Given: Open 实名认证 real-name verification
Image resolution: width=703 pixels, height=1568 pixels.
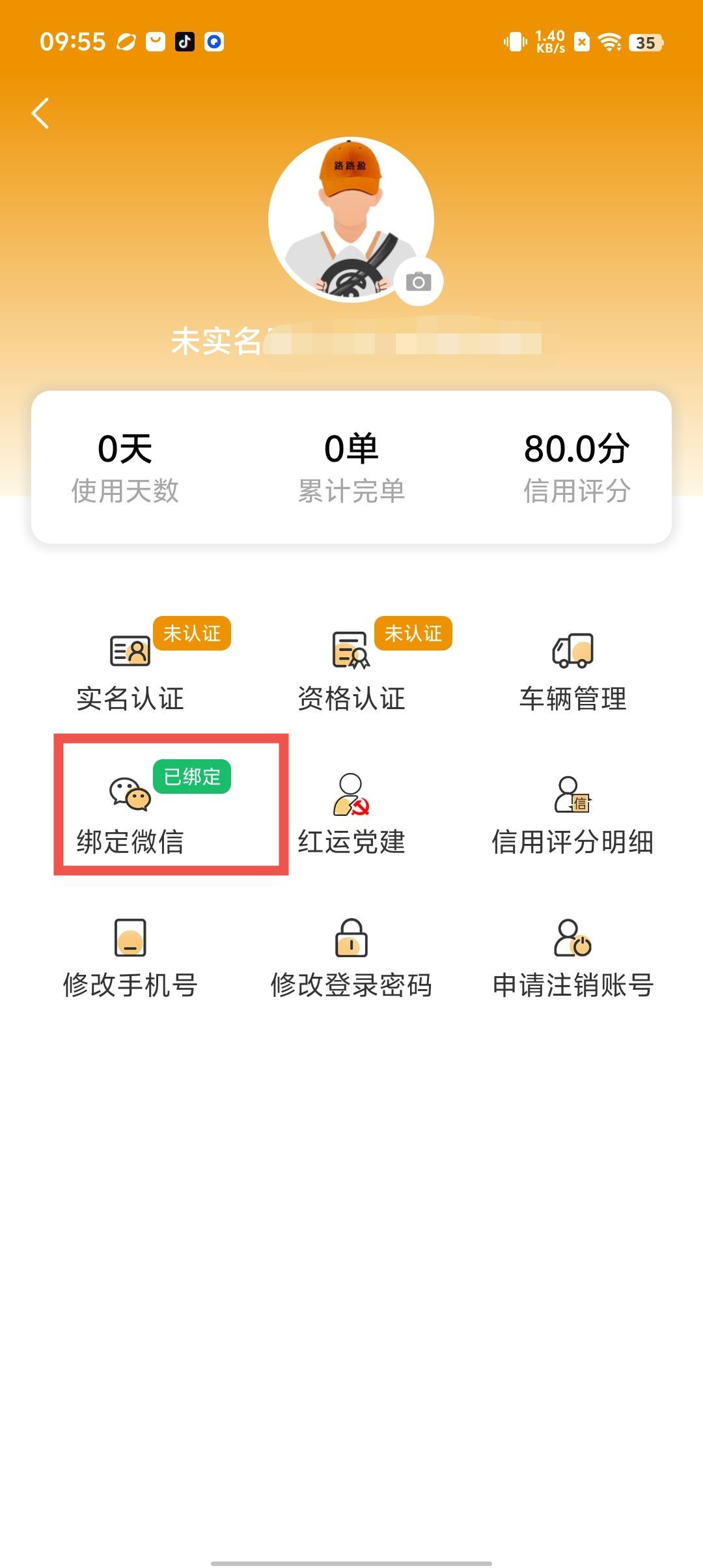Looking at the screenshot, I should pyautogui.click(x=130, y=671).
